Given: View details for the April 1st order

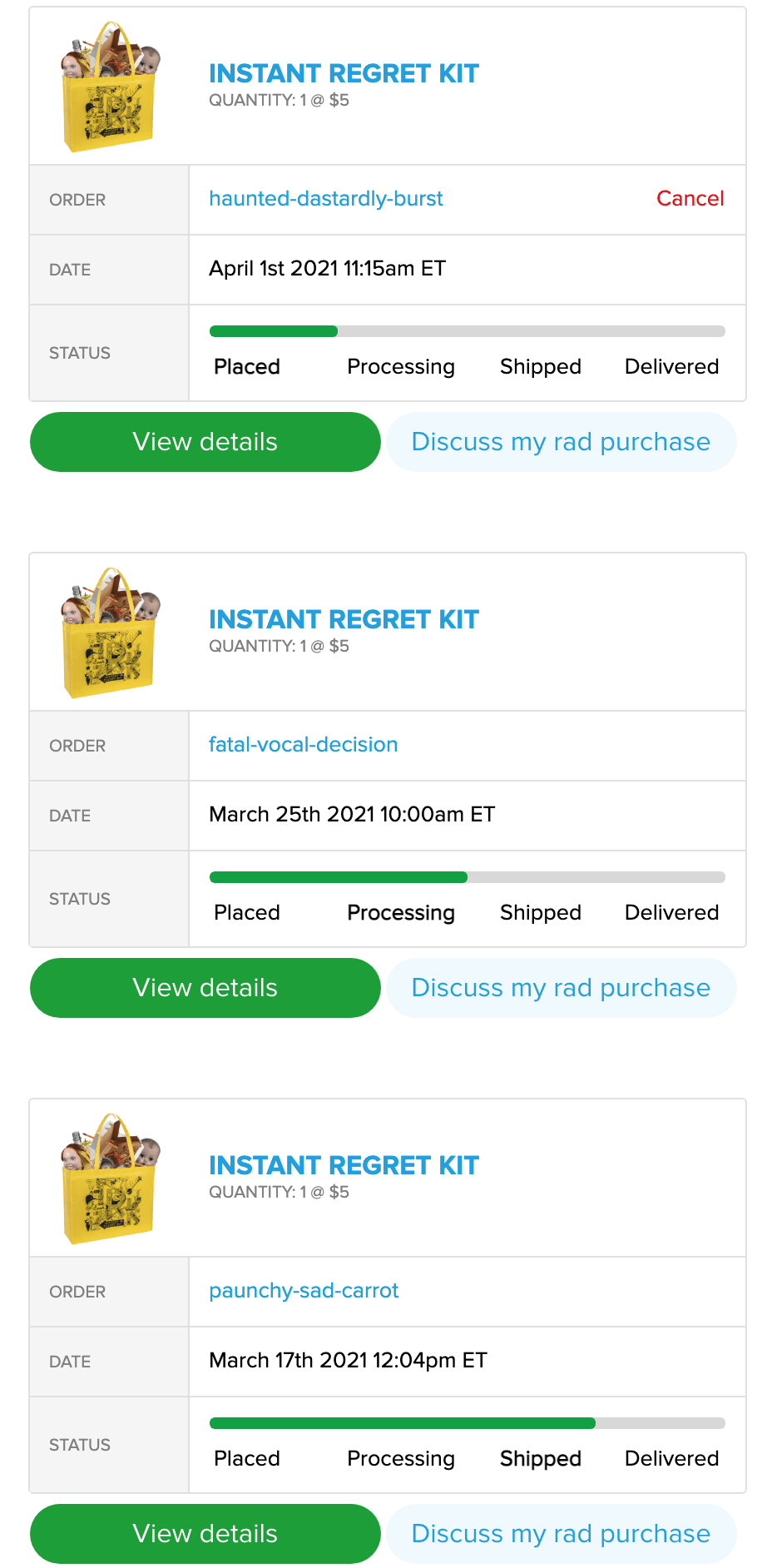Looking at the screenshot, I should pyautogui.click(x=205, y=442).
